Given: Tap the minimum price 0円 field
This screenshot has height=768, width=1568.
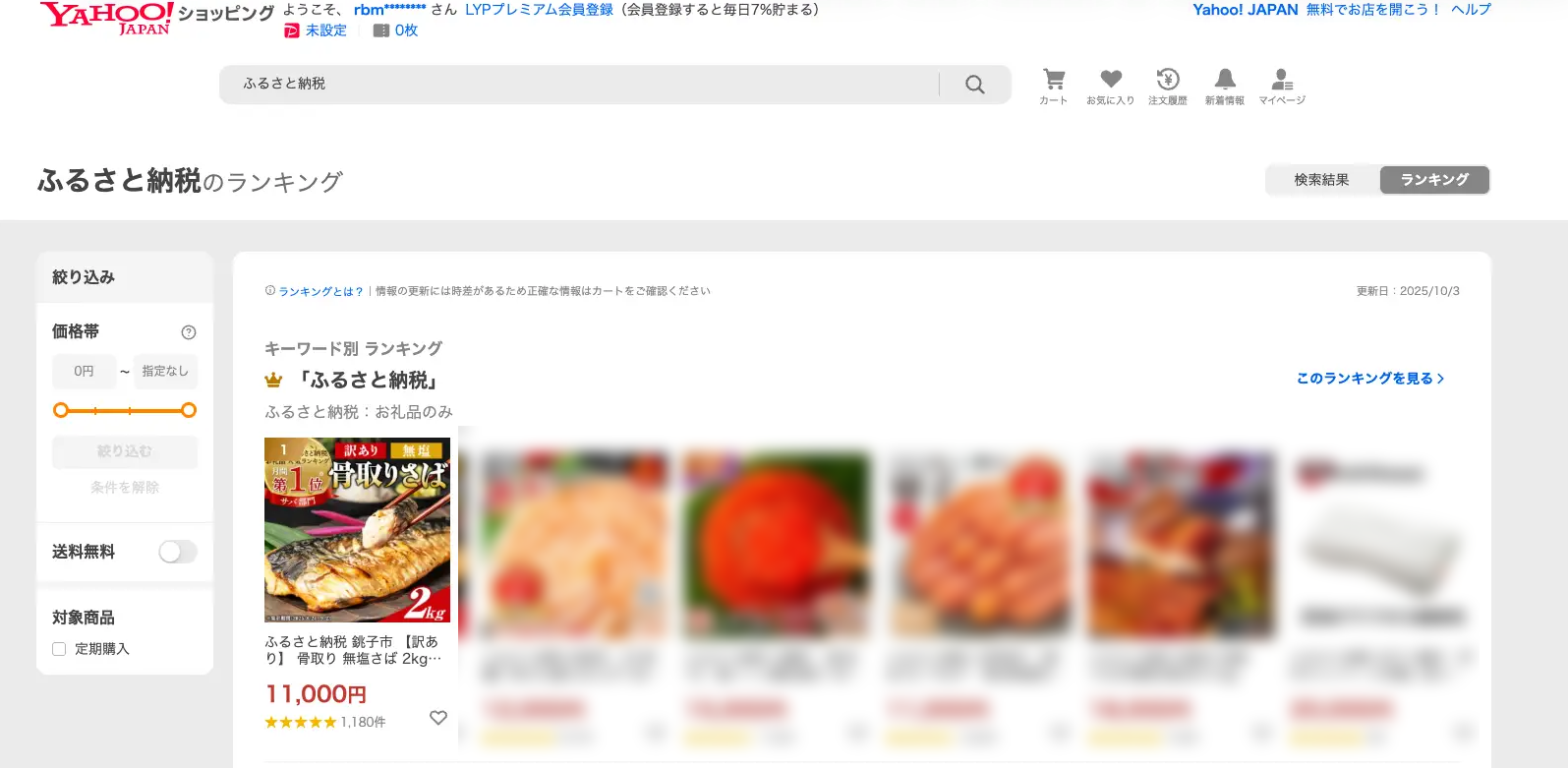Looking at the screenshot, I should (85, 372).
